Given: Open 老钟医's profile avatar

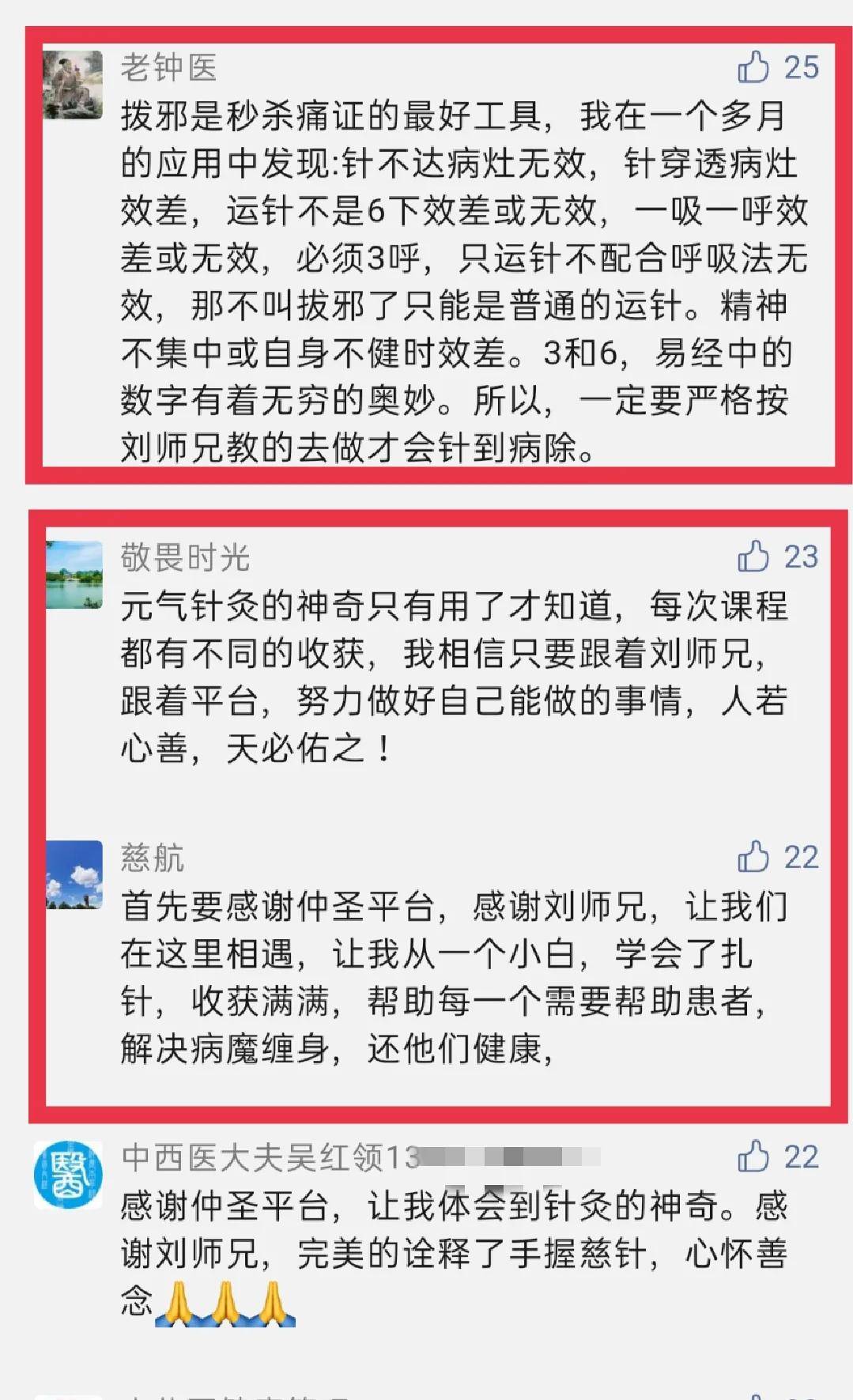Looking at the screenshot, I should click(73, 85).
